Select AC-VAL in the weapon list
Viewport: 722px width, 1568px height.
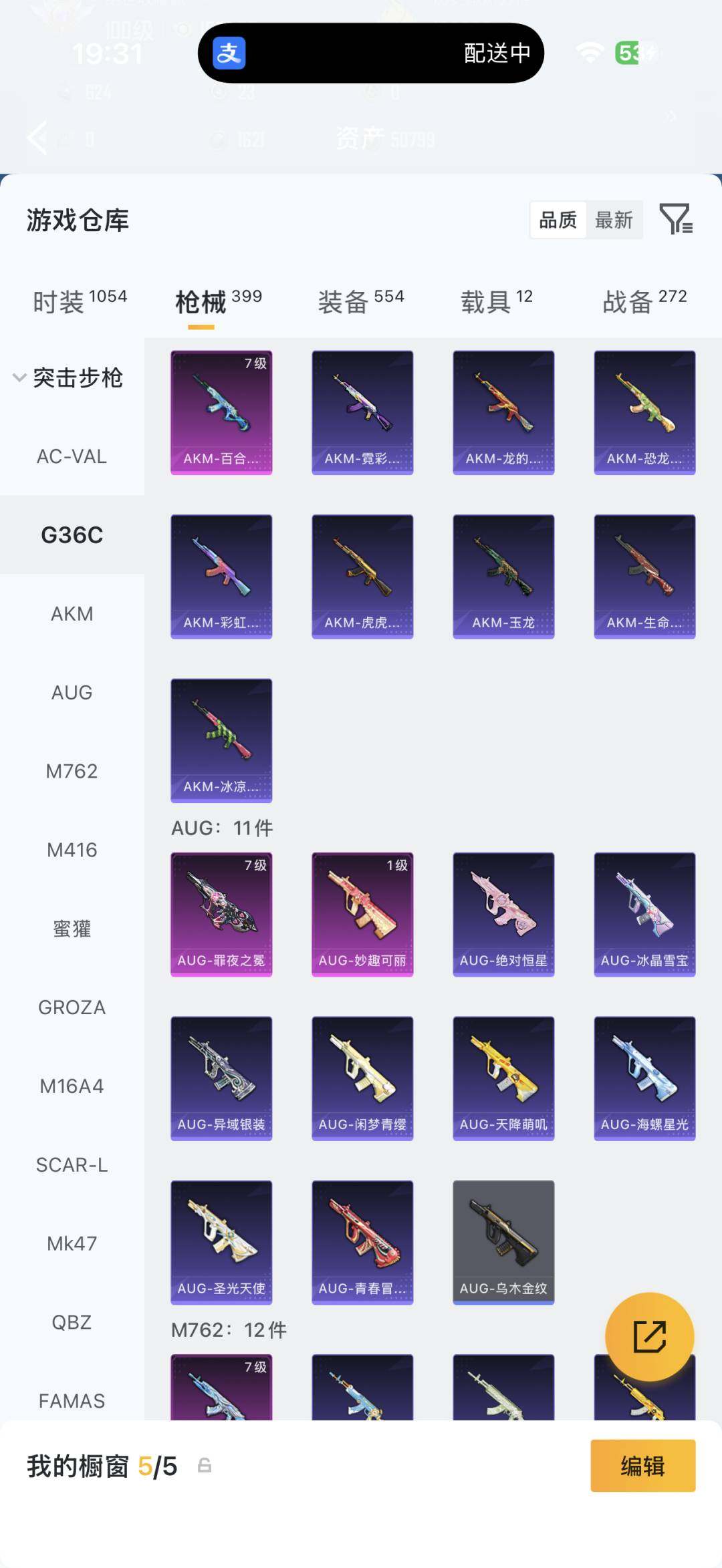(72, 456)
